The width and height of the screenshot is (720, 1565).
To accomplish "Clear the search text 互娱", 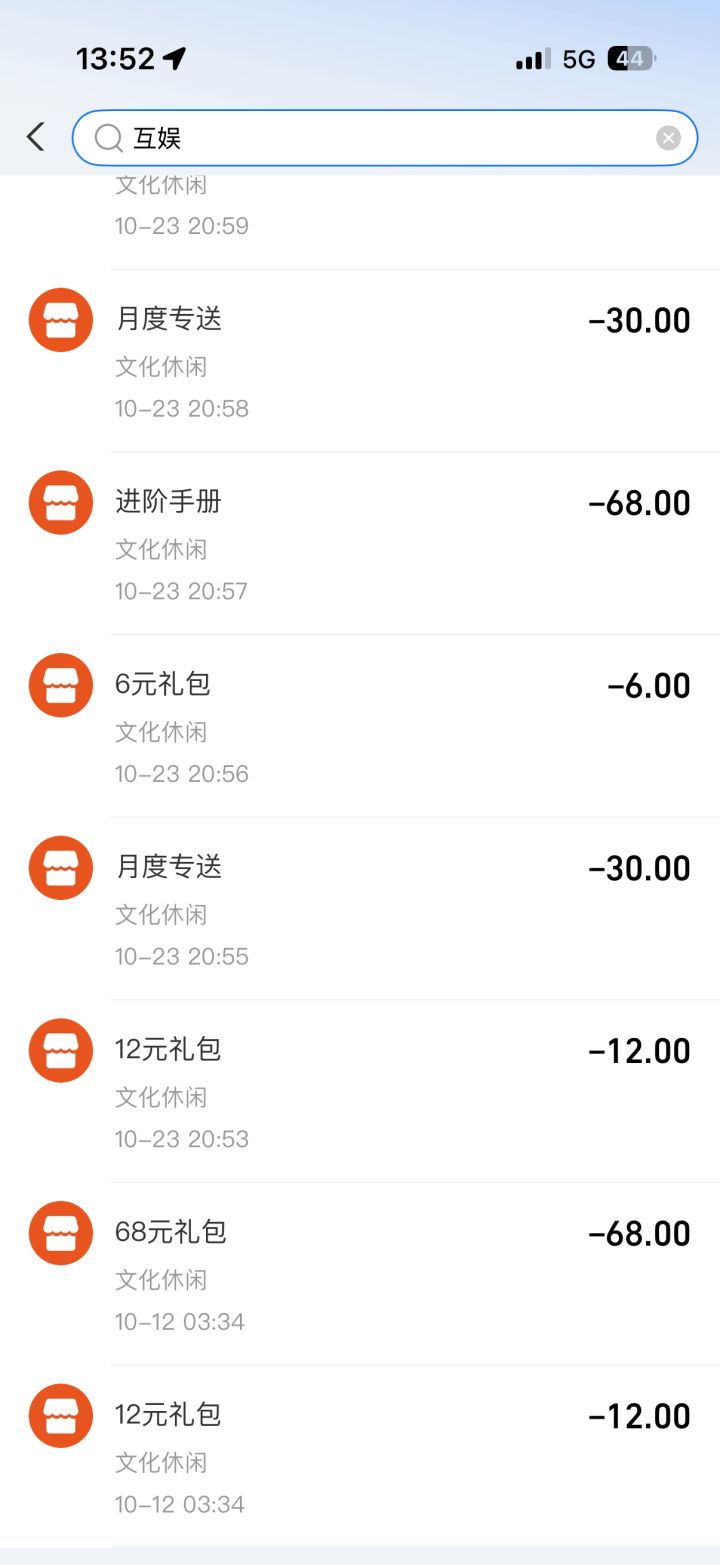I will (x=668, y=138).
